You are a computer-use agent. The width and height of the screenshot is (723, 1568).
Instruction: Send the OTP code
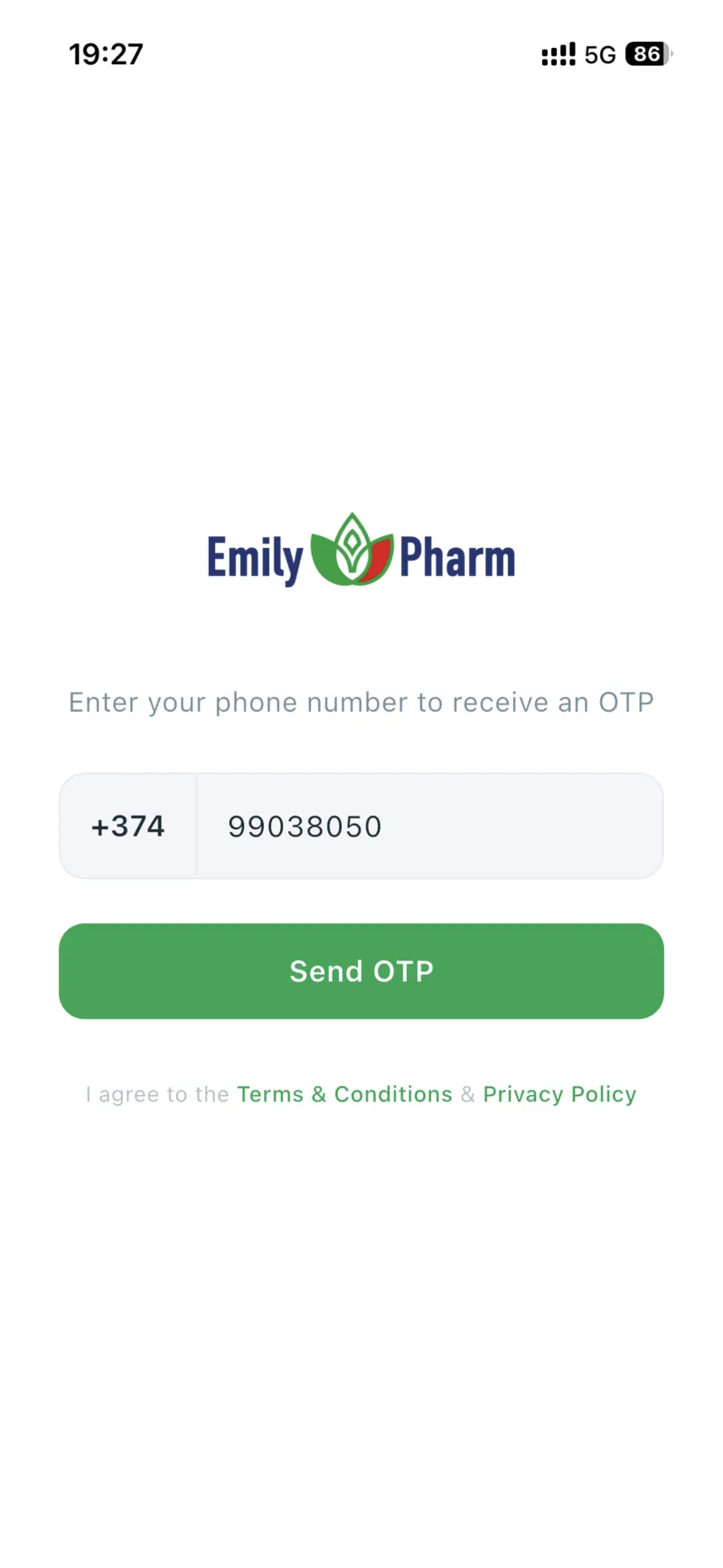coord(361,971)
